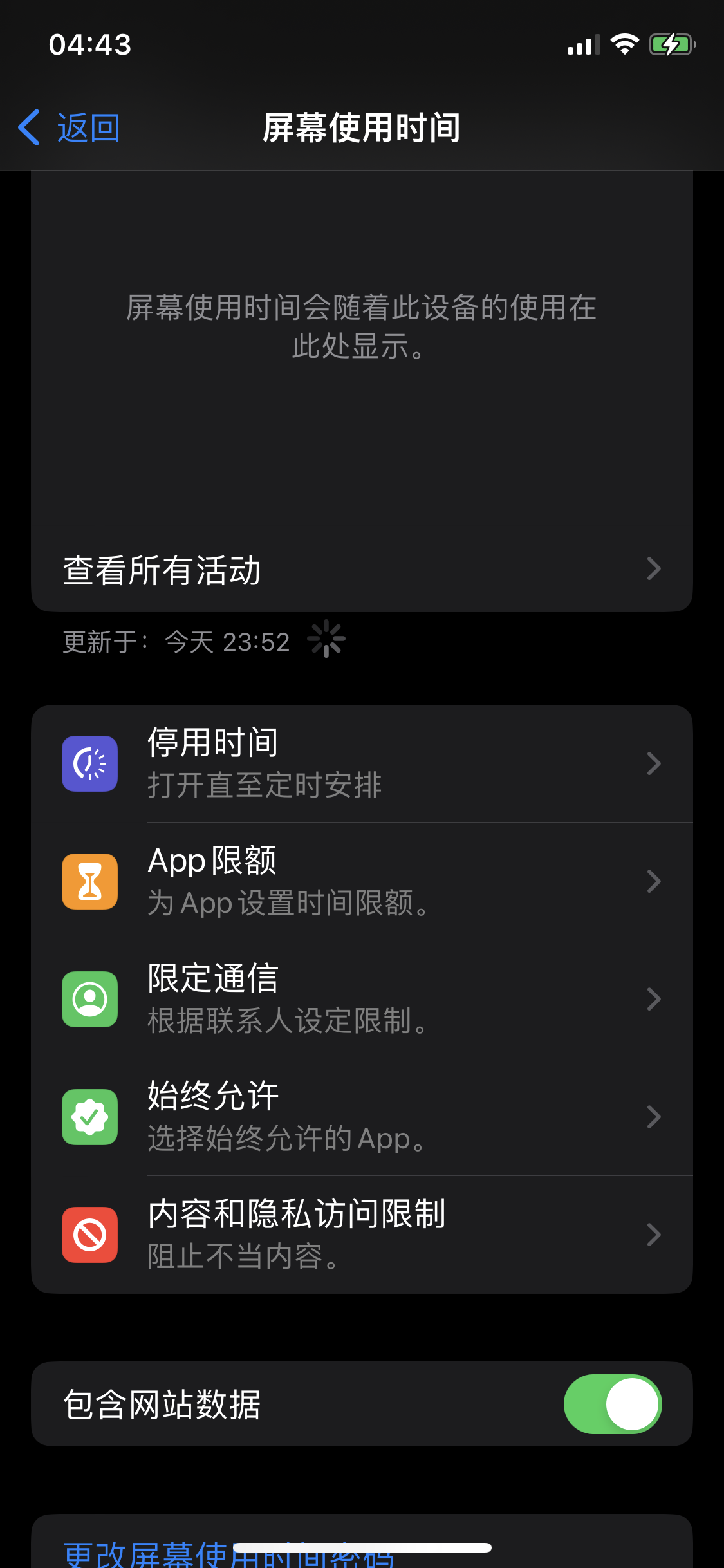Viewport: 724px width, 1568px height.
Task: Open 始终允许 always allowed apps
Action: 360,1117
